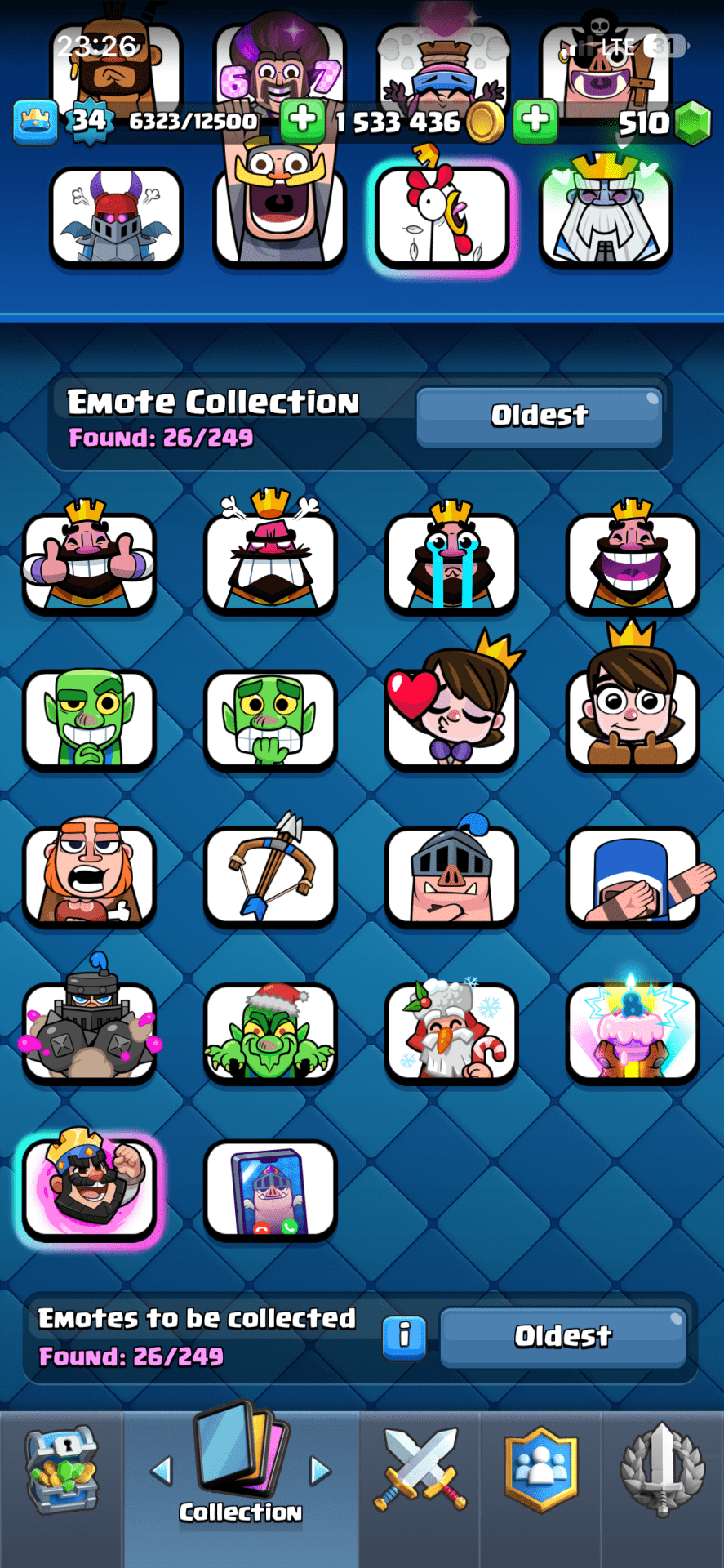Add more gold with the plus button

pos(535,120)
